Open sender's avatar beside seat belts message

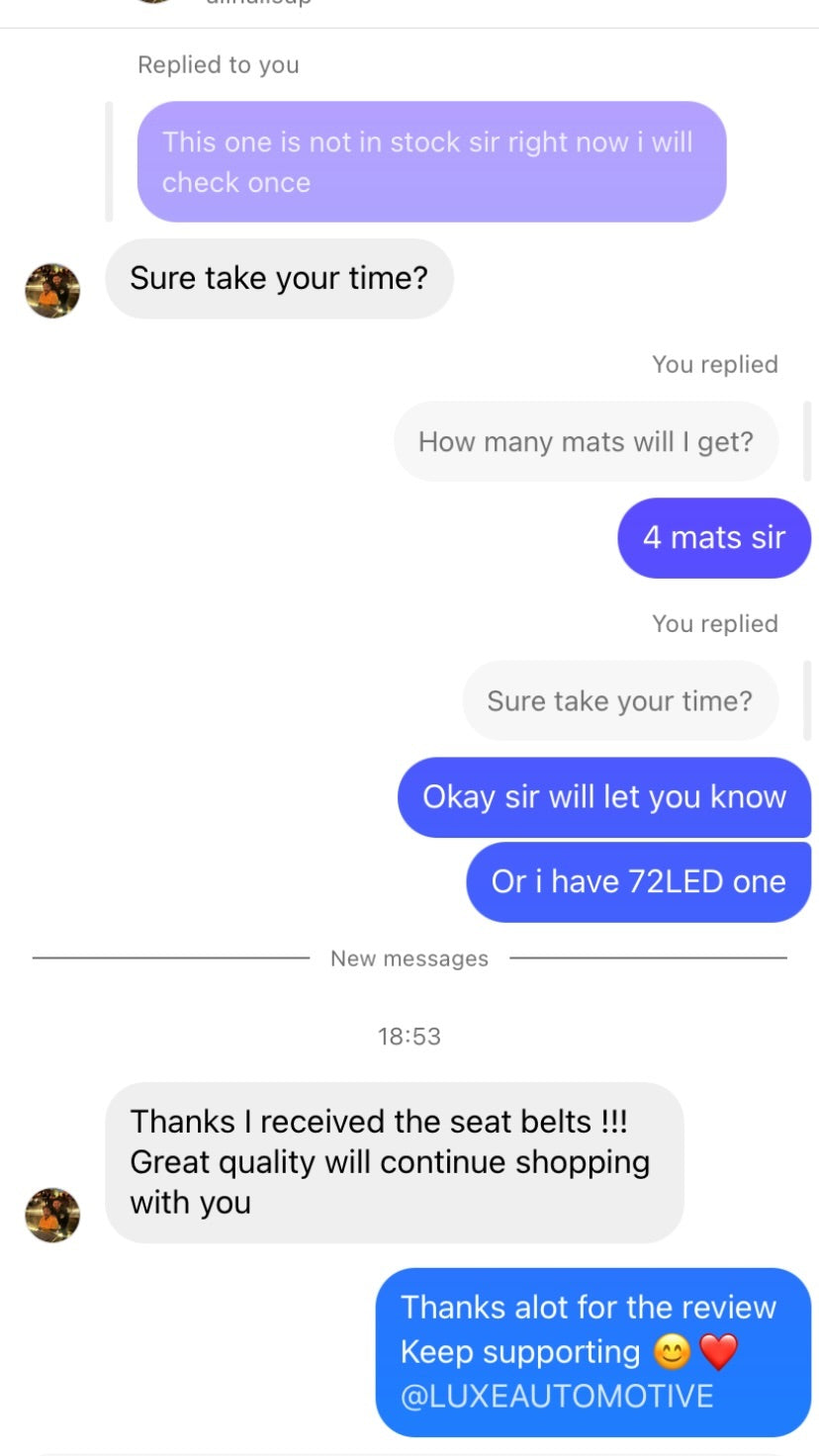[52, 1216]
